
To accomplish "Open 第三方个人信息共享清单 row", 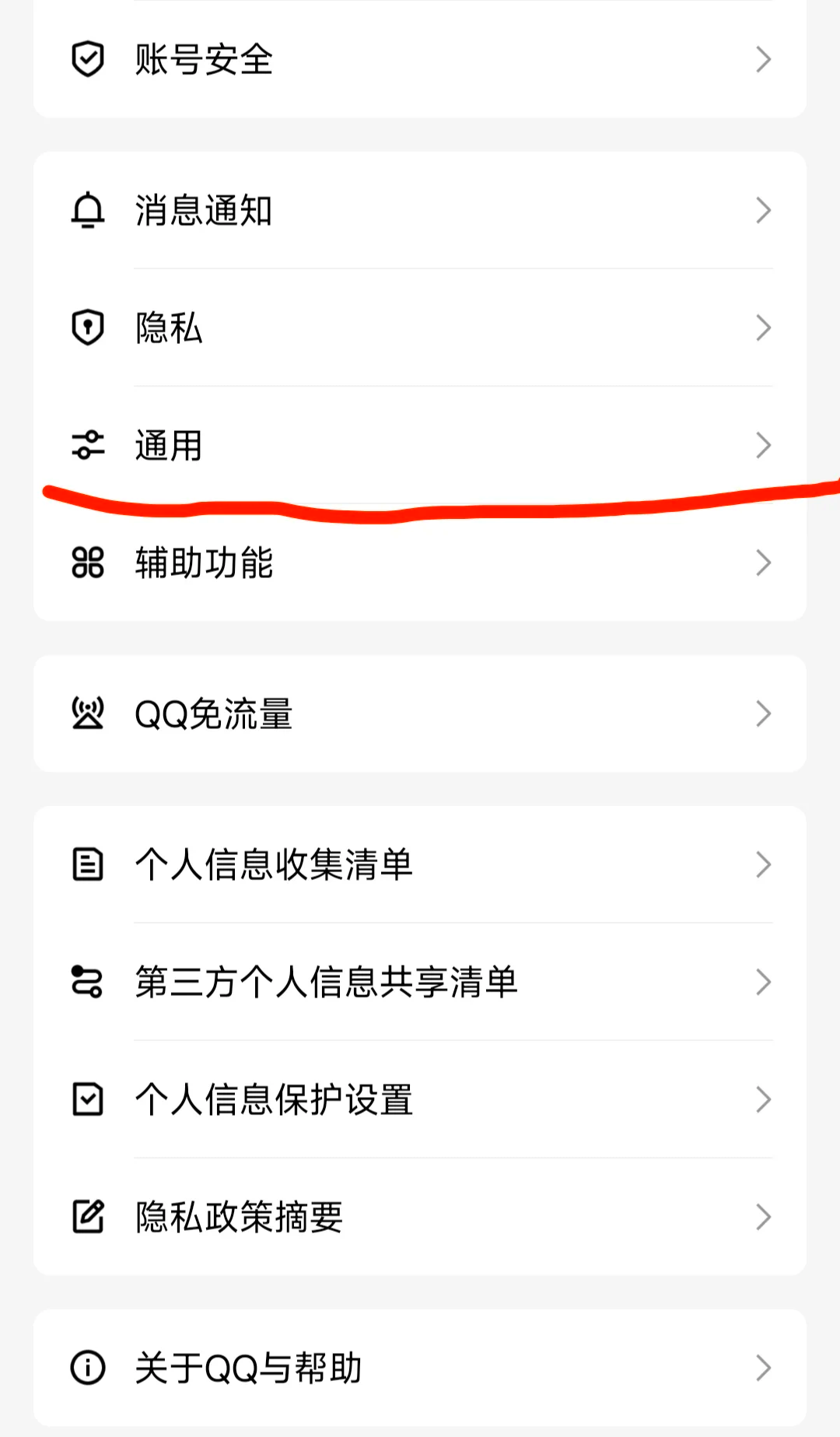I will (420, 983).
